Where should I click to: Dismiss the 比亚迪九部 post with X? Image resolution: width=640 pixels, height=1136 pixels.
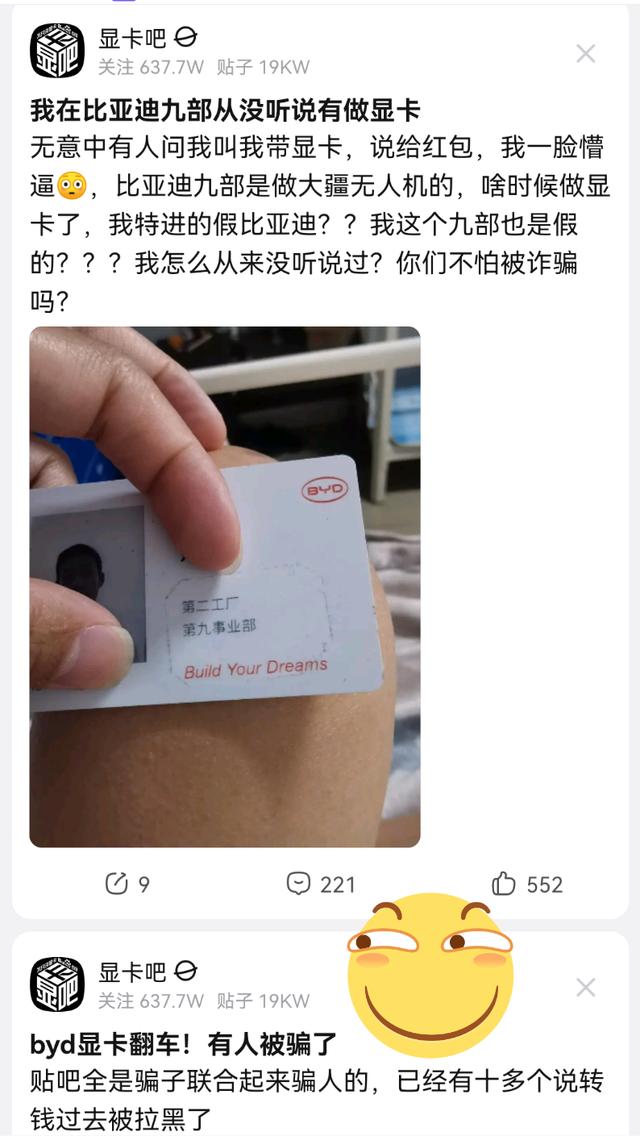[586, 54]
